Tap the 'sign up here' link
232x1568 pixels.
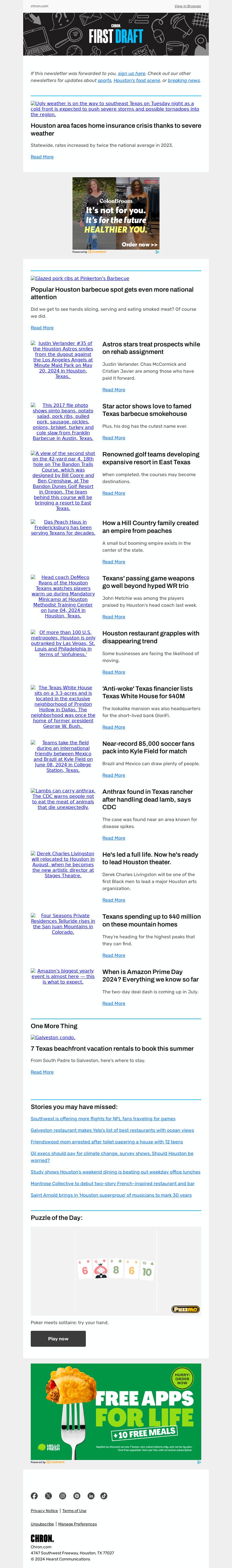(x=132, y=73)
